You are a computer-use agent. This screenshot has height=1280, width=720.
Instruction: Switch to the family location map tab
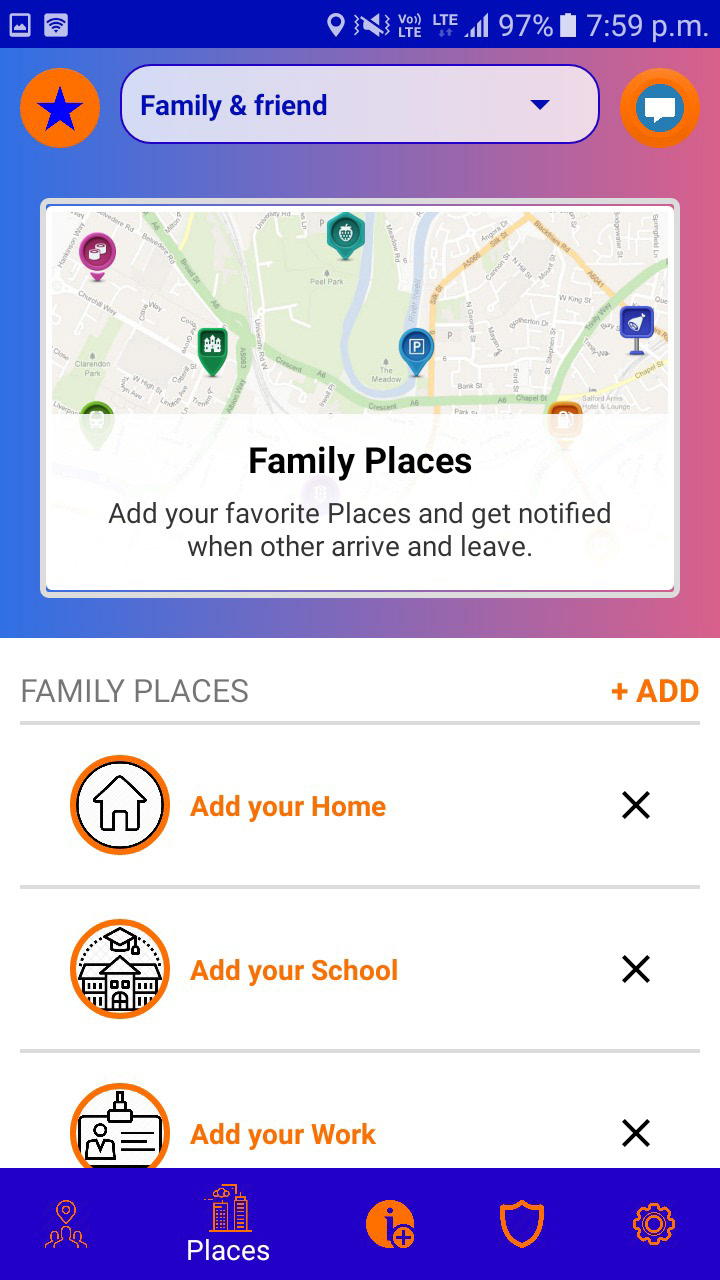[x=66, y=1224]
